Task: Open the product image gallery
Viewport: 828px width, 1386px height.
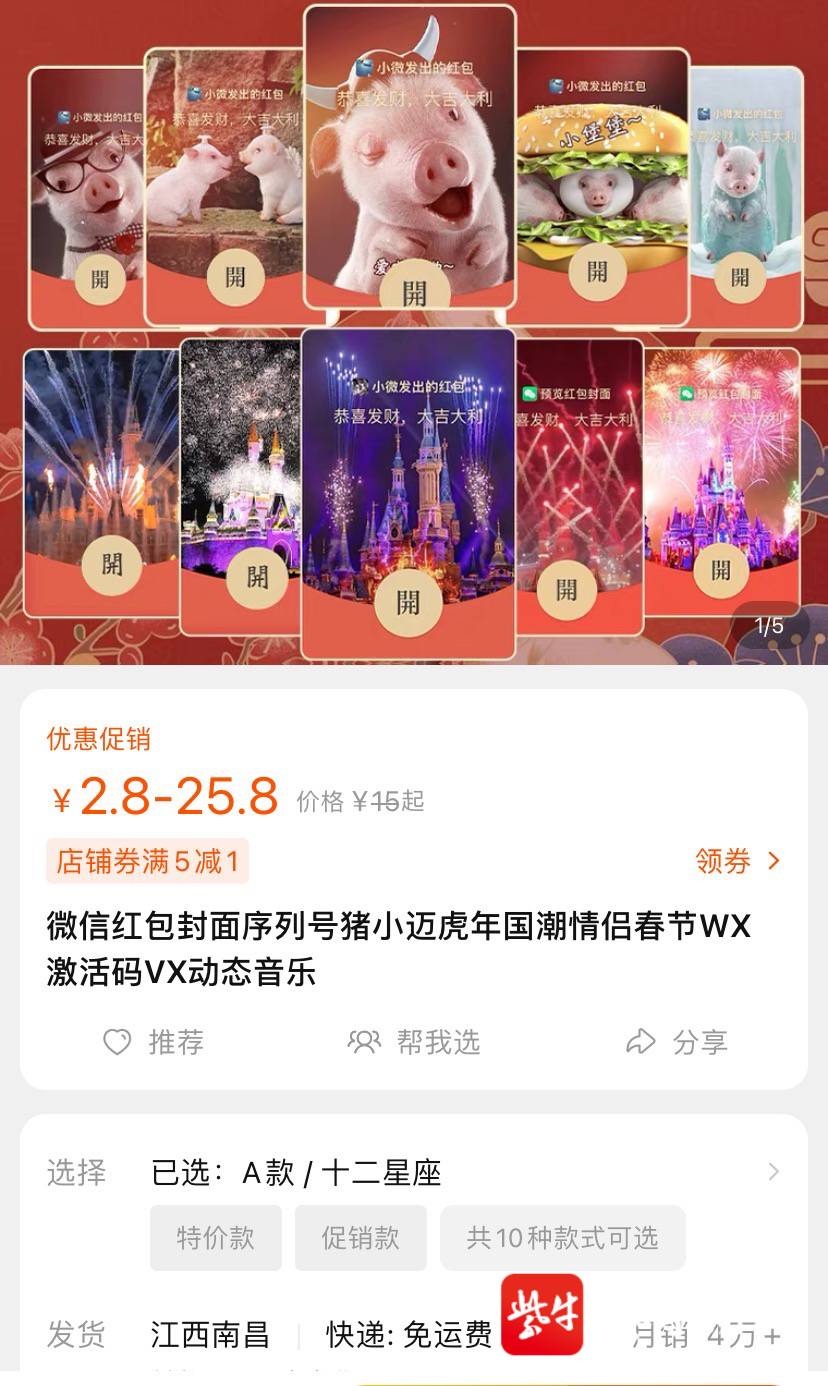Action: (414, 330)
